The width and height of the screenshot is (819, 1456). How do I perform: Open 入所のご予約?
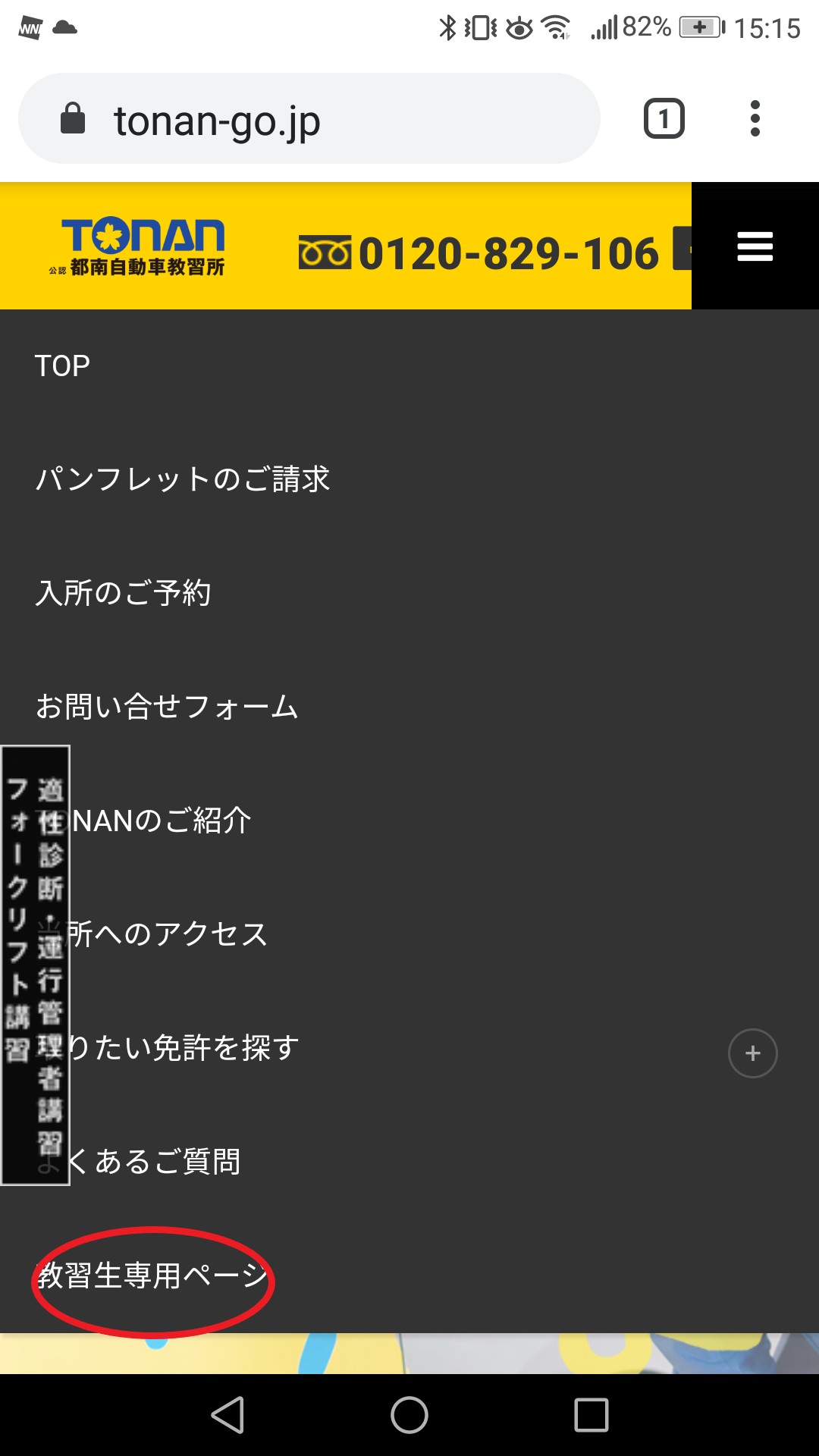pyautogui.click(x=124, y=593)
